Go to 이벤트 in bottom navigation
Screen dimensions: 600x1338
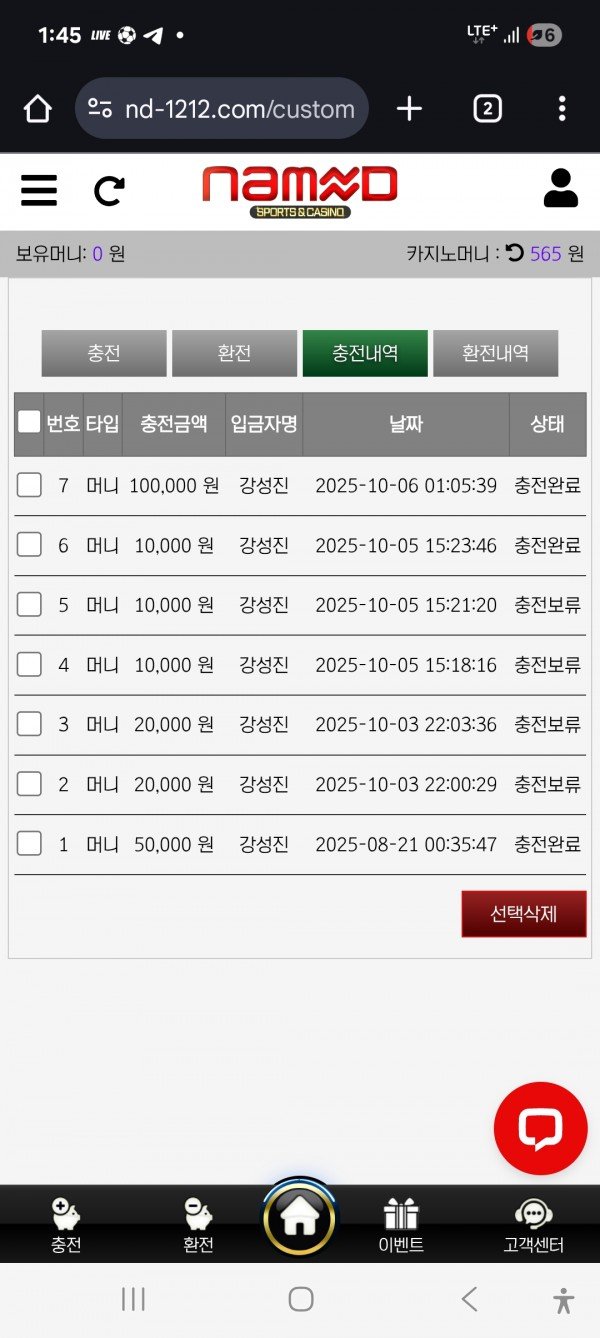point(401,1226)
